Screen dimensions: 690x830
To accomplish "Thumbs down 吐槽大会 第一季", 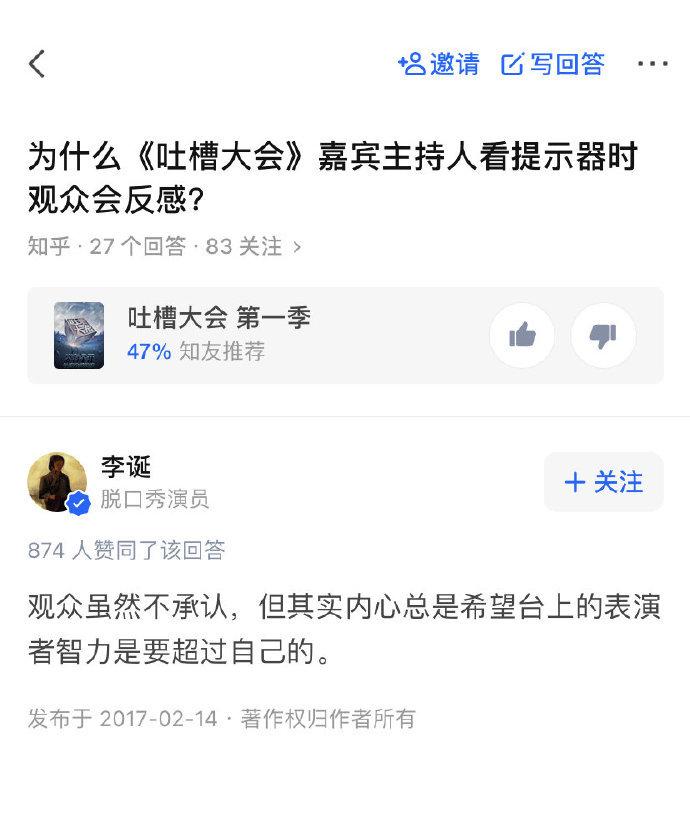I will pos(603,336).
